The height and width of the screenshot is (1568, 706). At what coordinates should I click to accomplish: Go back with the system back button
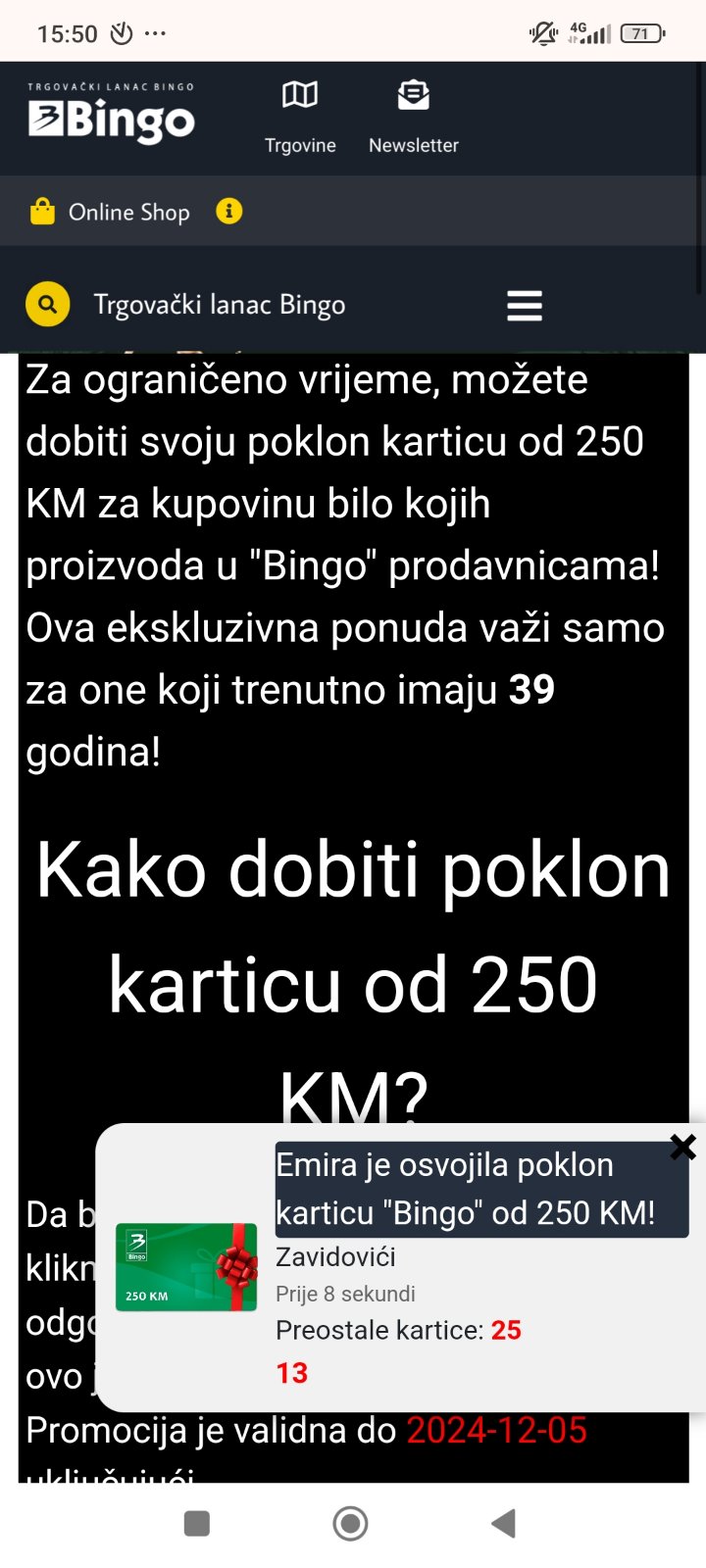[x=503, y=1523]
